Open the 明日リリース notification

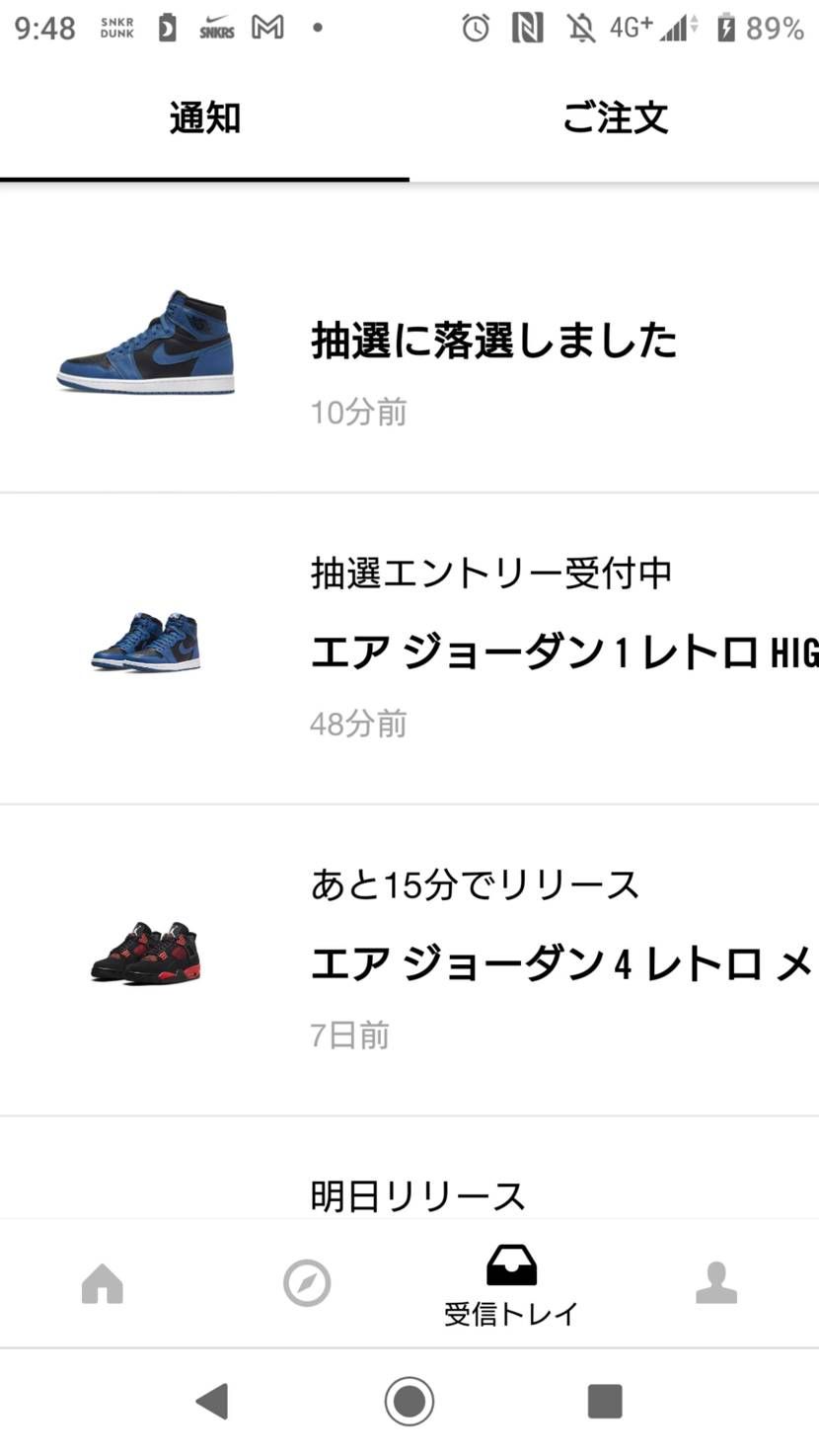point(409,1169)
